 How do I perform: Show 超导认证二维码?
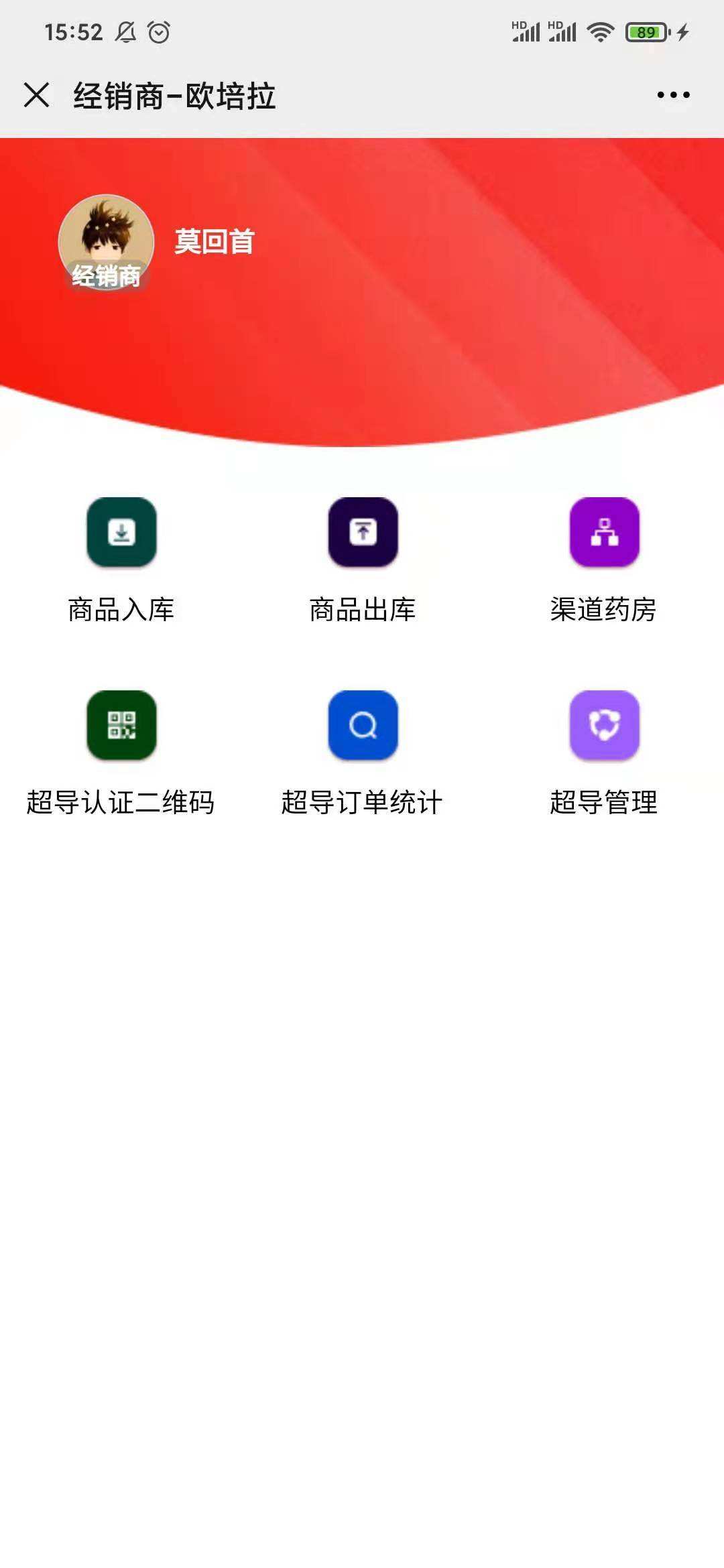click(121, 725)
